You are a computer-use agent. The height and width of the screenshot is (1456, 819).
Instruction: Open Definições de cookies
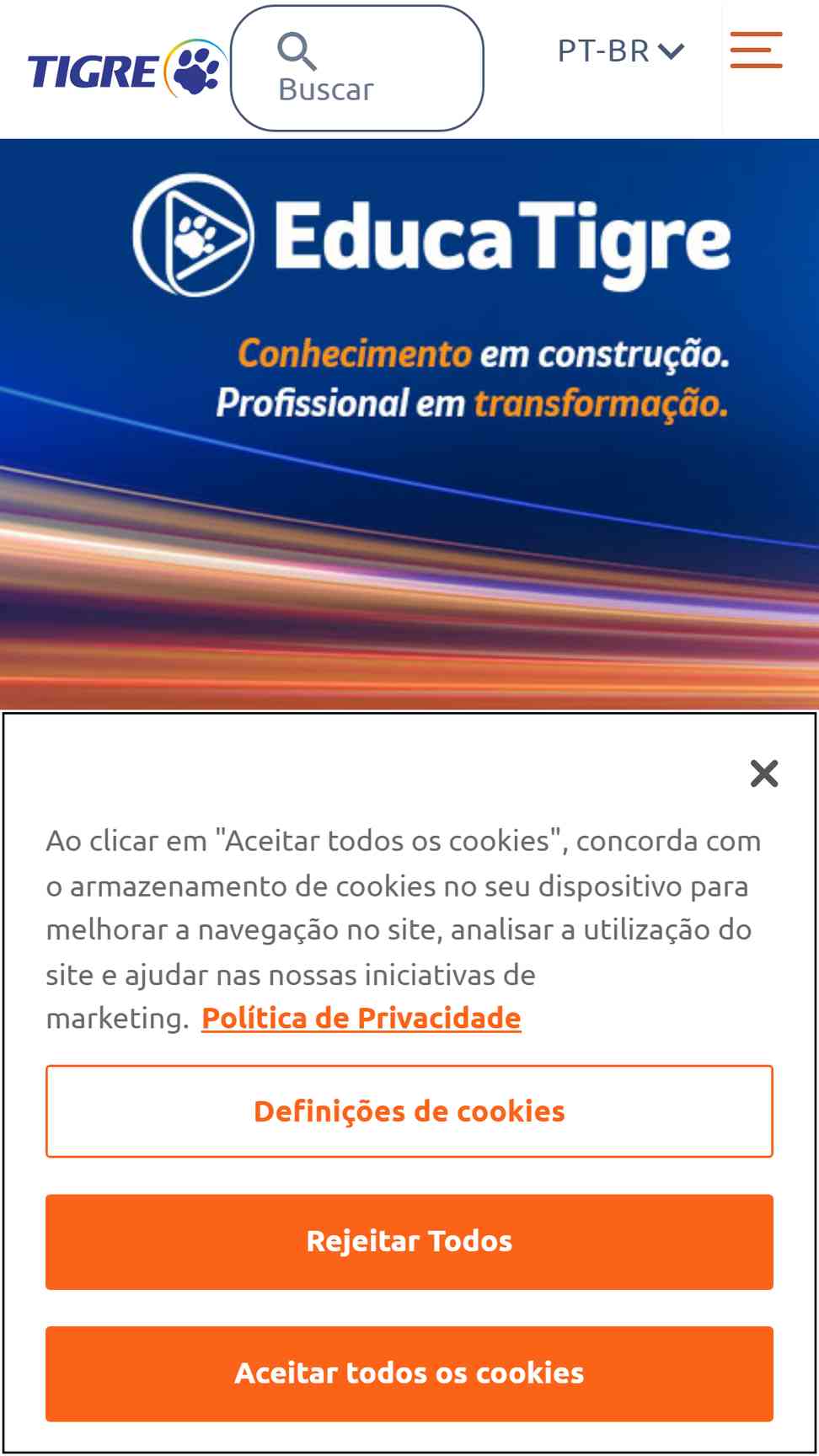point(409,1111)
